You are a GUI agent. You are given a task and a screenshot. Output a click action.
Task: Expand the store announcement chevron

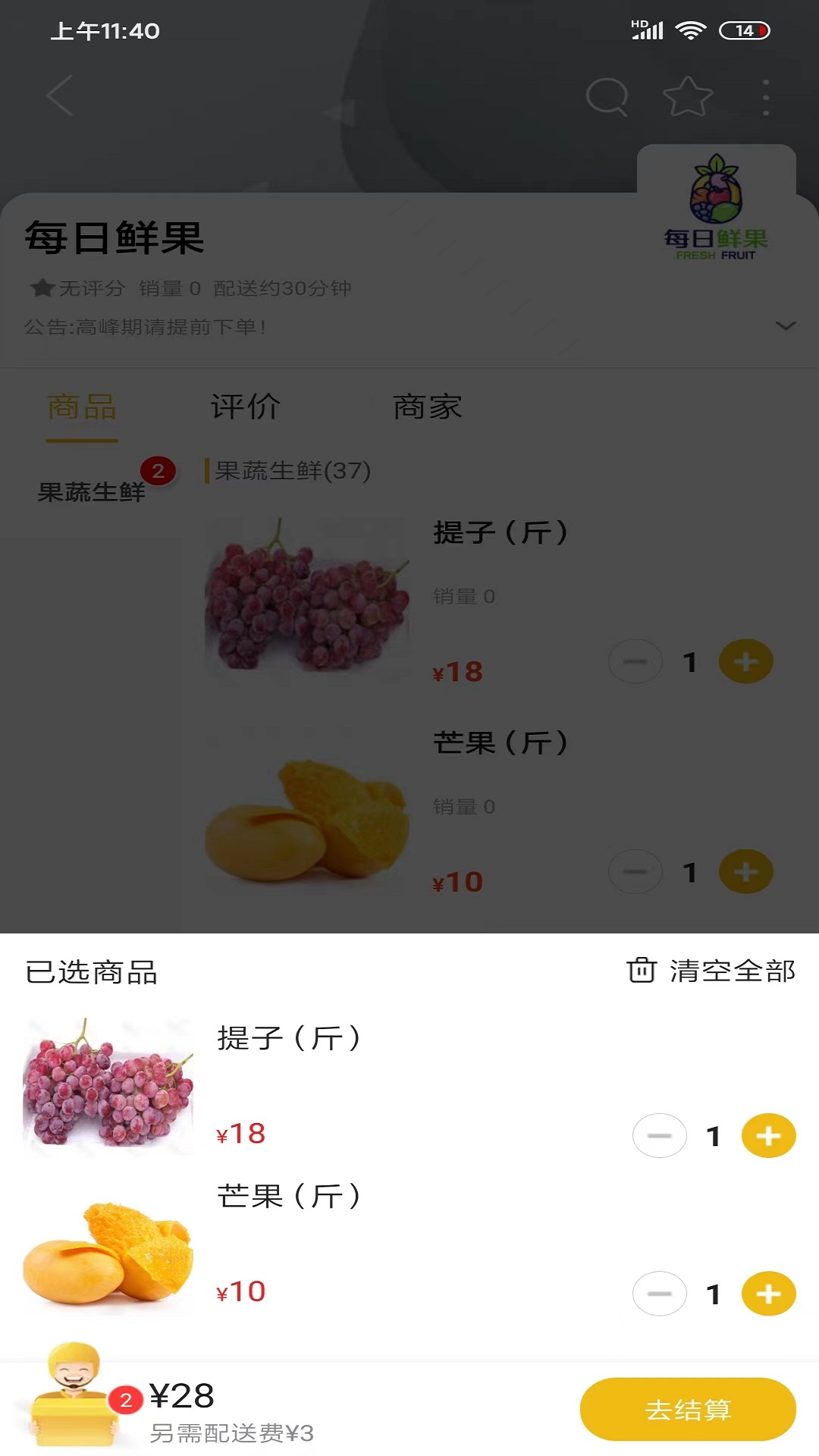(x=786, y=326)
